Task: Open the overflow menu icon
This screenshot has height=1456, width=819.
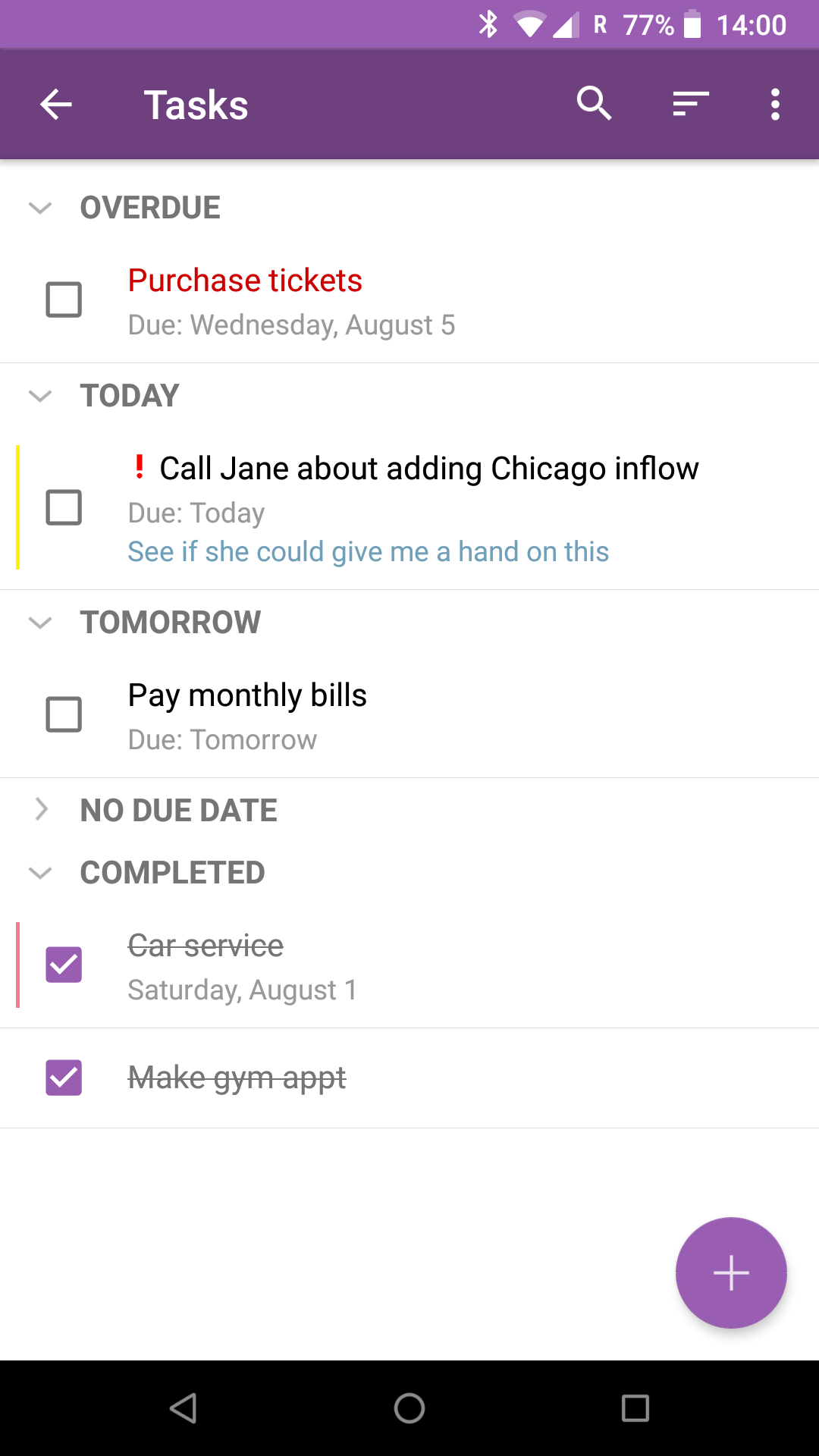Action: pyautogui.click(x=775, y=104)
